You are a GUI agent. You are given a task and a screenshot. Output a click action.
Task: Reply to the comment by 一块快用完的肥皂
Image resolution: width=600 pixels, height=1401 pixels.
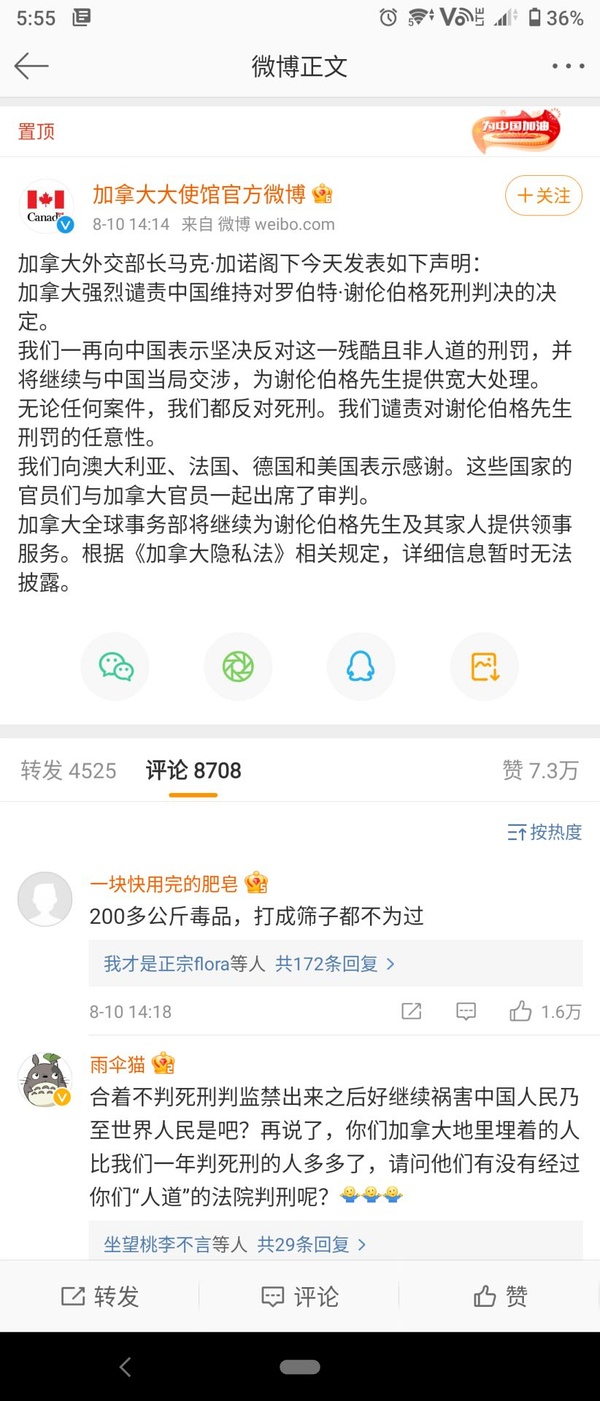click(x=466, y=1012)
